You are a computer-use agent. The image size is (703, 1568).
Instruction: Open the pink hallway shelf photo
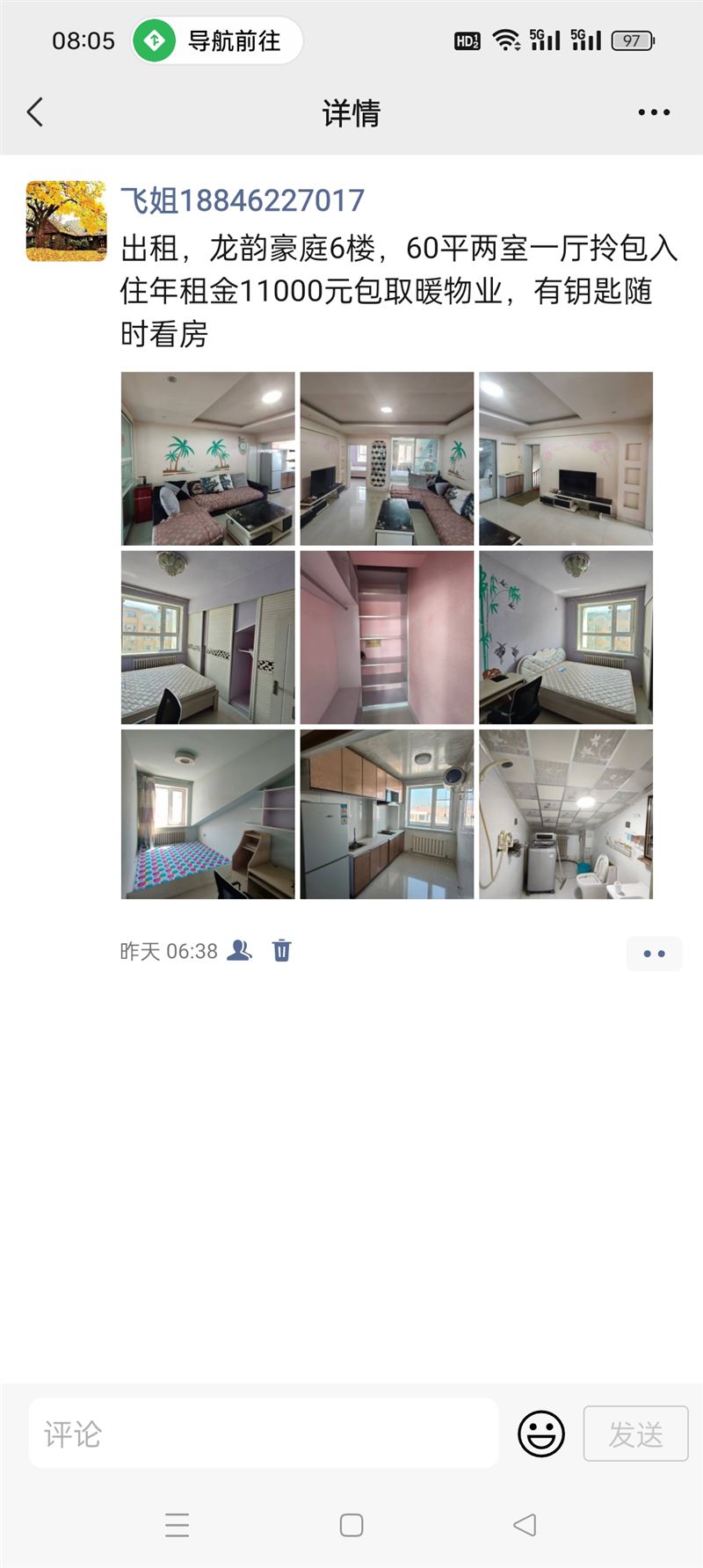(x=387, y=637)
